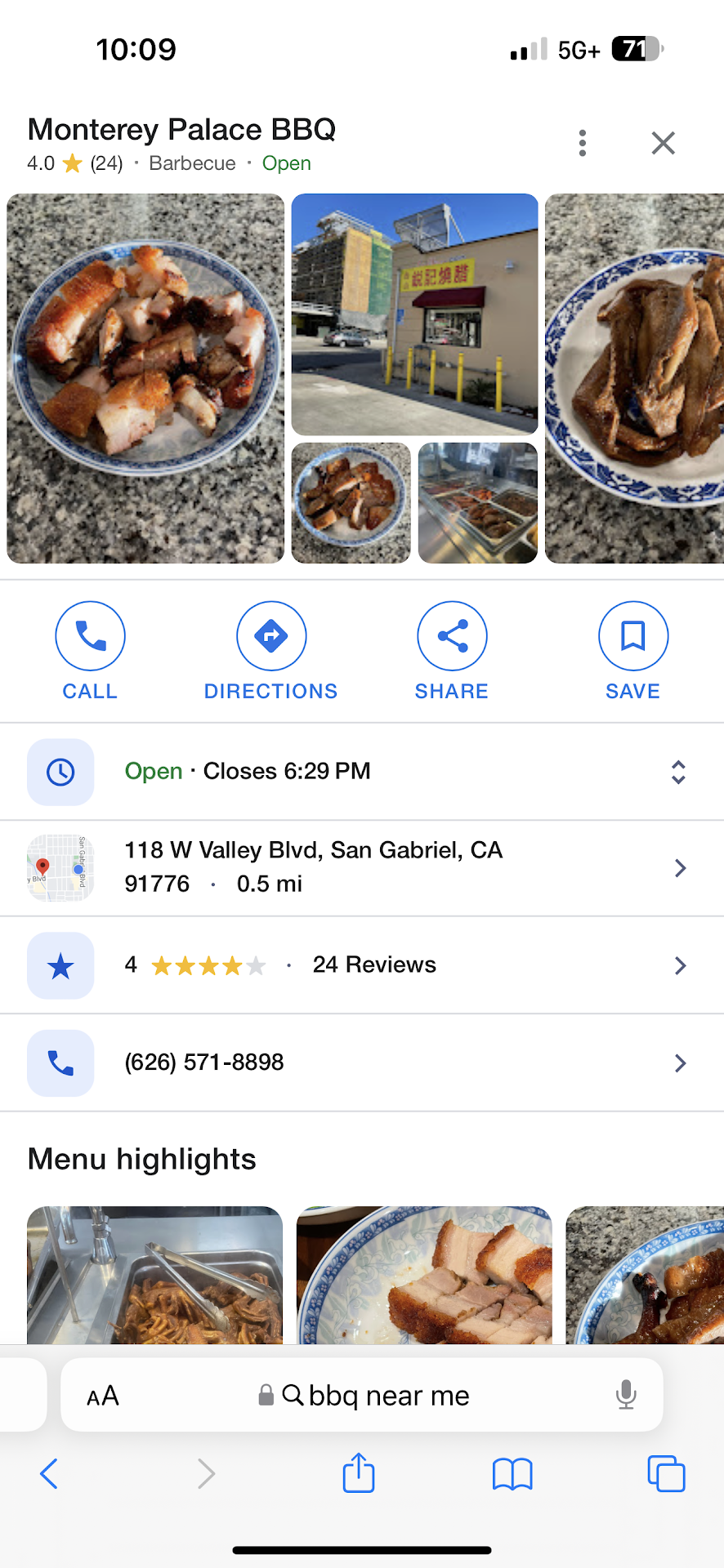
Task: Call Monterey Palace BBQ
Action: click(x=90, y=651)
